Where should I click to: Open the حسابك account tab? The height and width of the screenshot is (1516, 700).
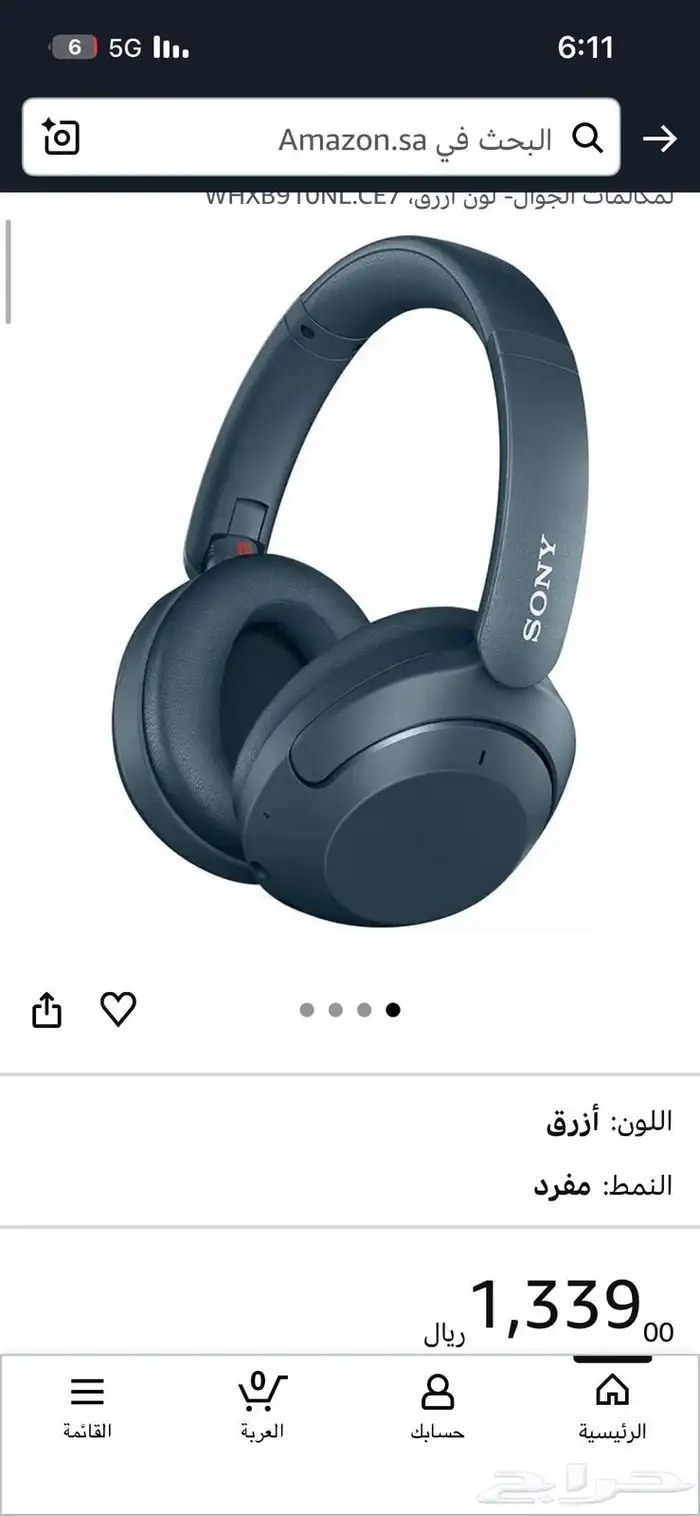click(437, 1407)
